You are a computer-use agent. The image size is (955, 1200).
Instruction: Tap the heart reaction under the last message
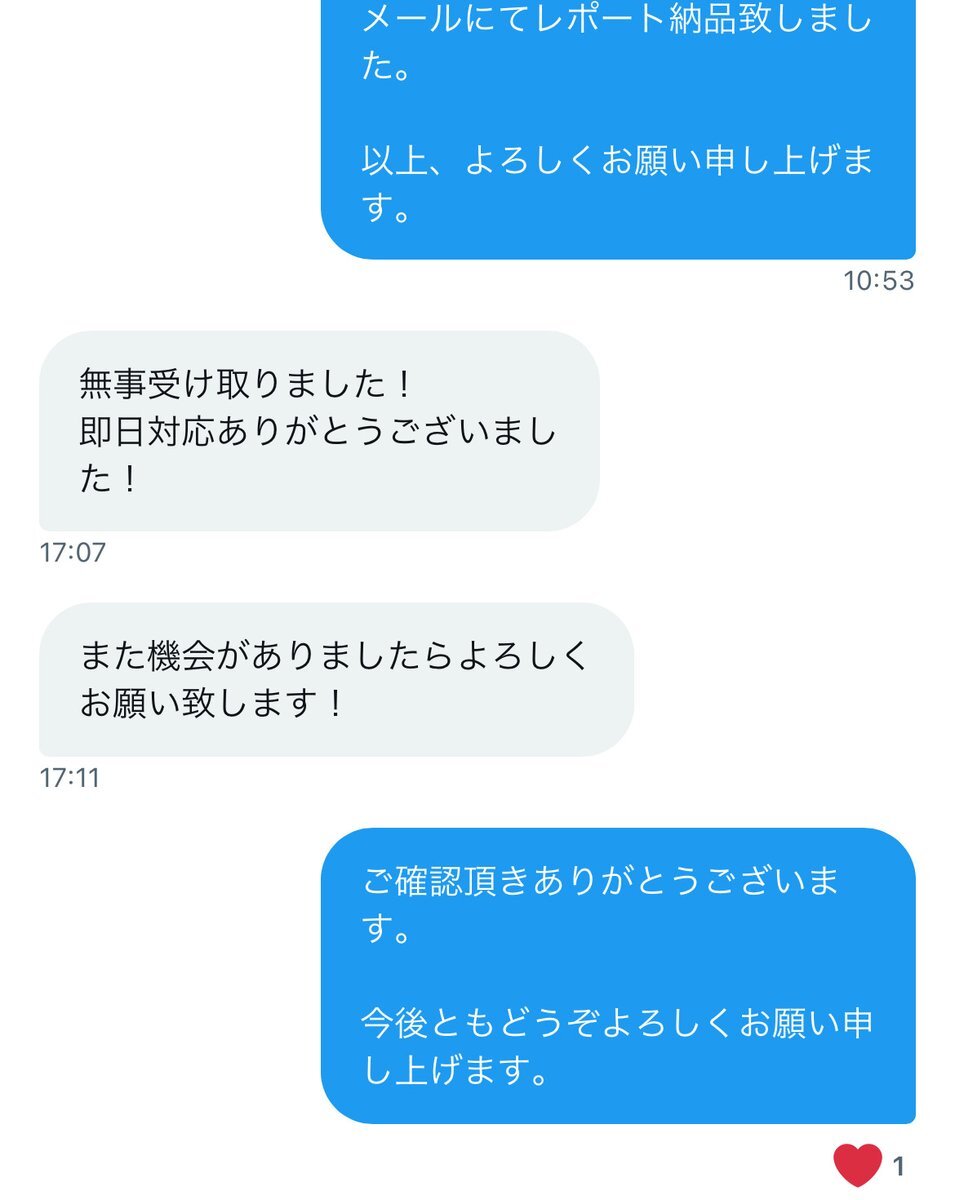point(857,1166)
